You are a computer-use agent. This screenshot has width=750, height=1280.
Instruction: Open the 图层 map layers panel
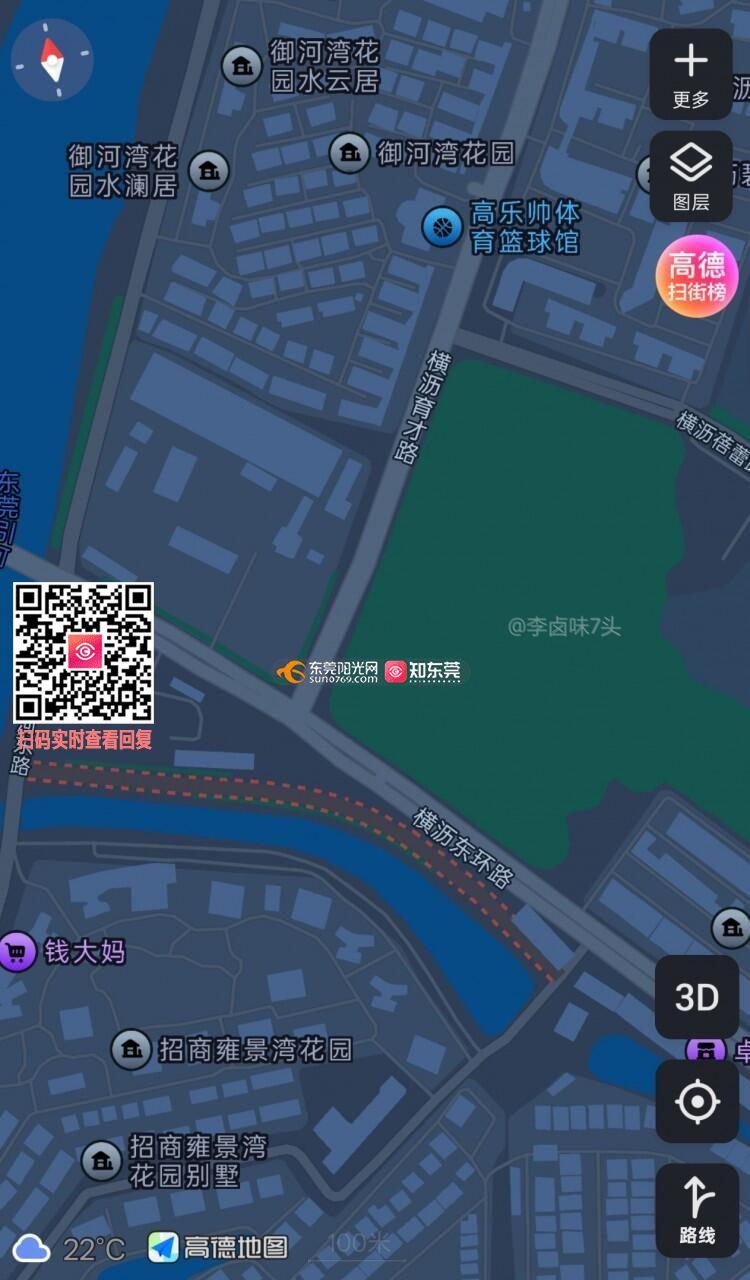tap(691, 176)
